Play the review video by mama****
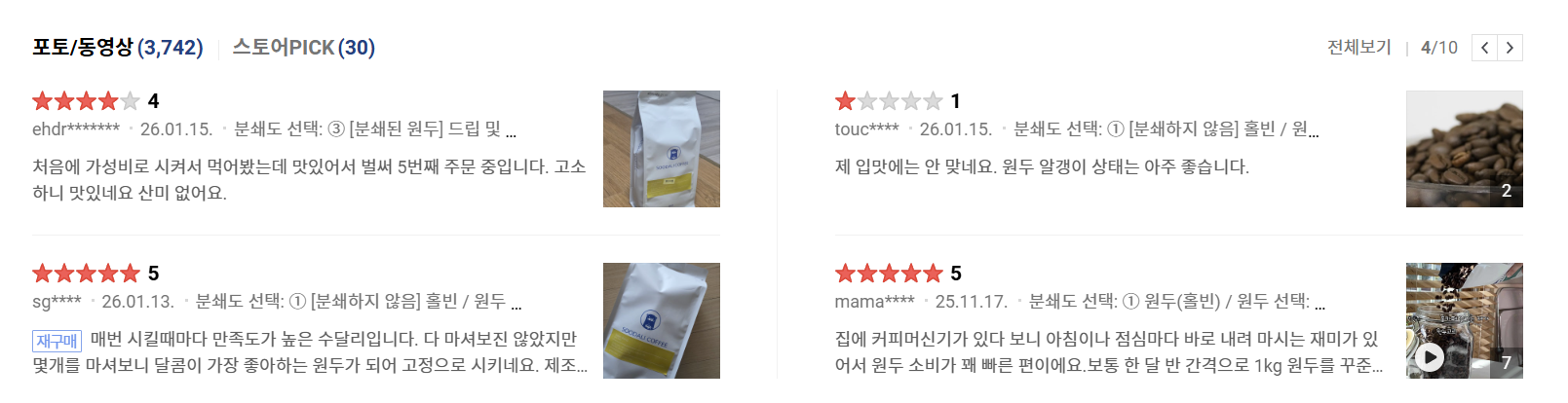Image resolution: width=1568 pixels, height=403 pixels. click(x=1430, y=357)
